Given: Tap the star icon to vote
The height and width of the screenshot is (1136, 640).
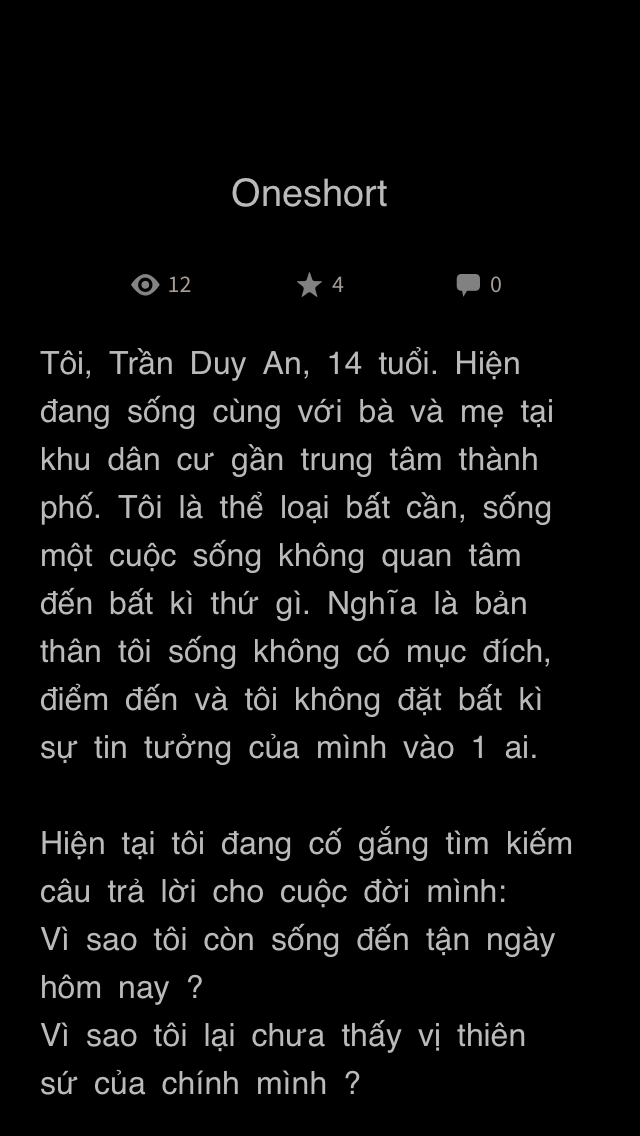Looking at the screenshot, I should (309, 285).
